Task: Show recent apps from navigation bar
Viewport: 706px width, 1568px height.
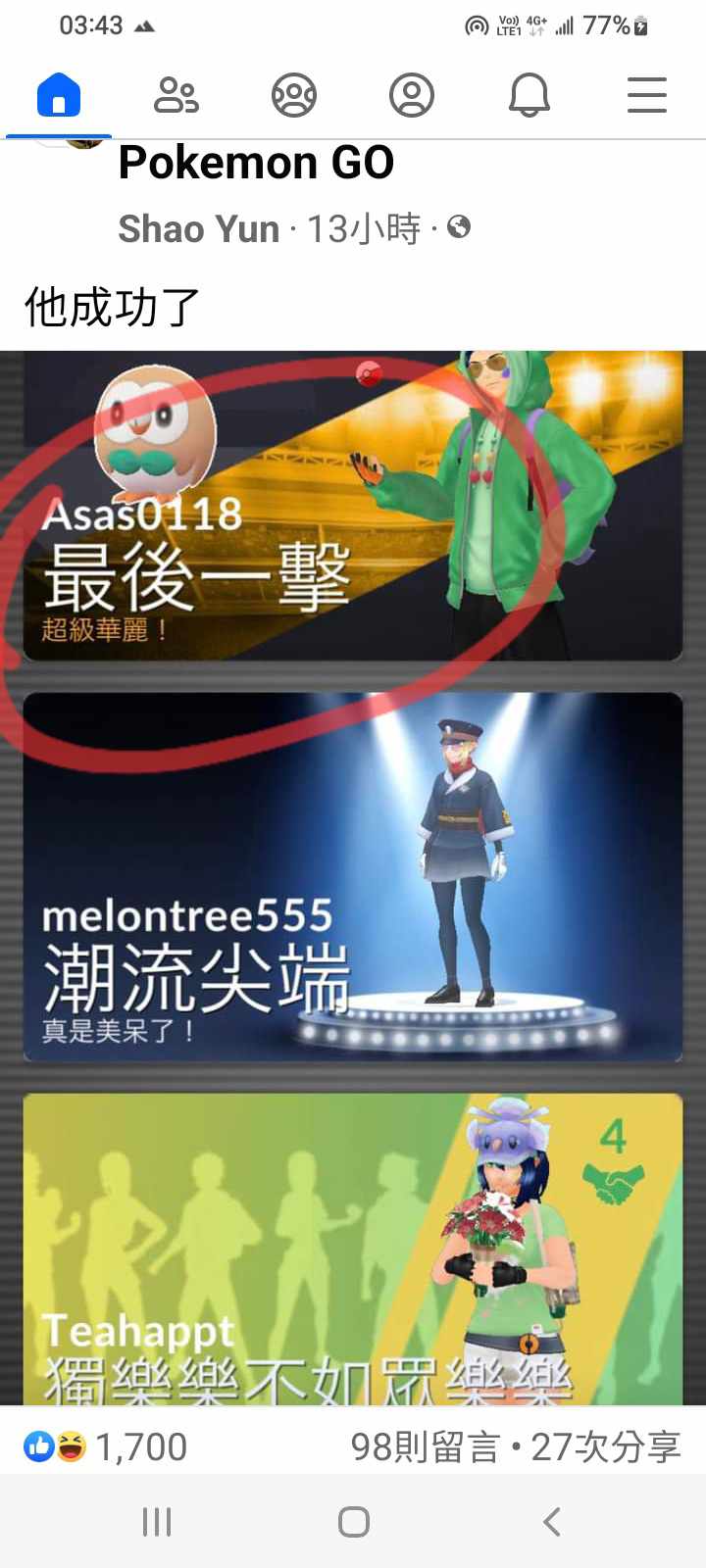Action: point(157,1522)
